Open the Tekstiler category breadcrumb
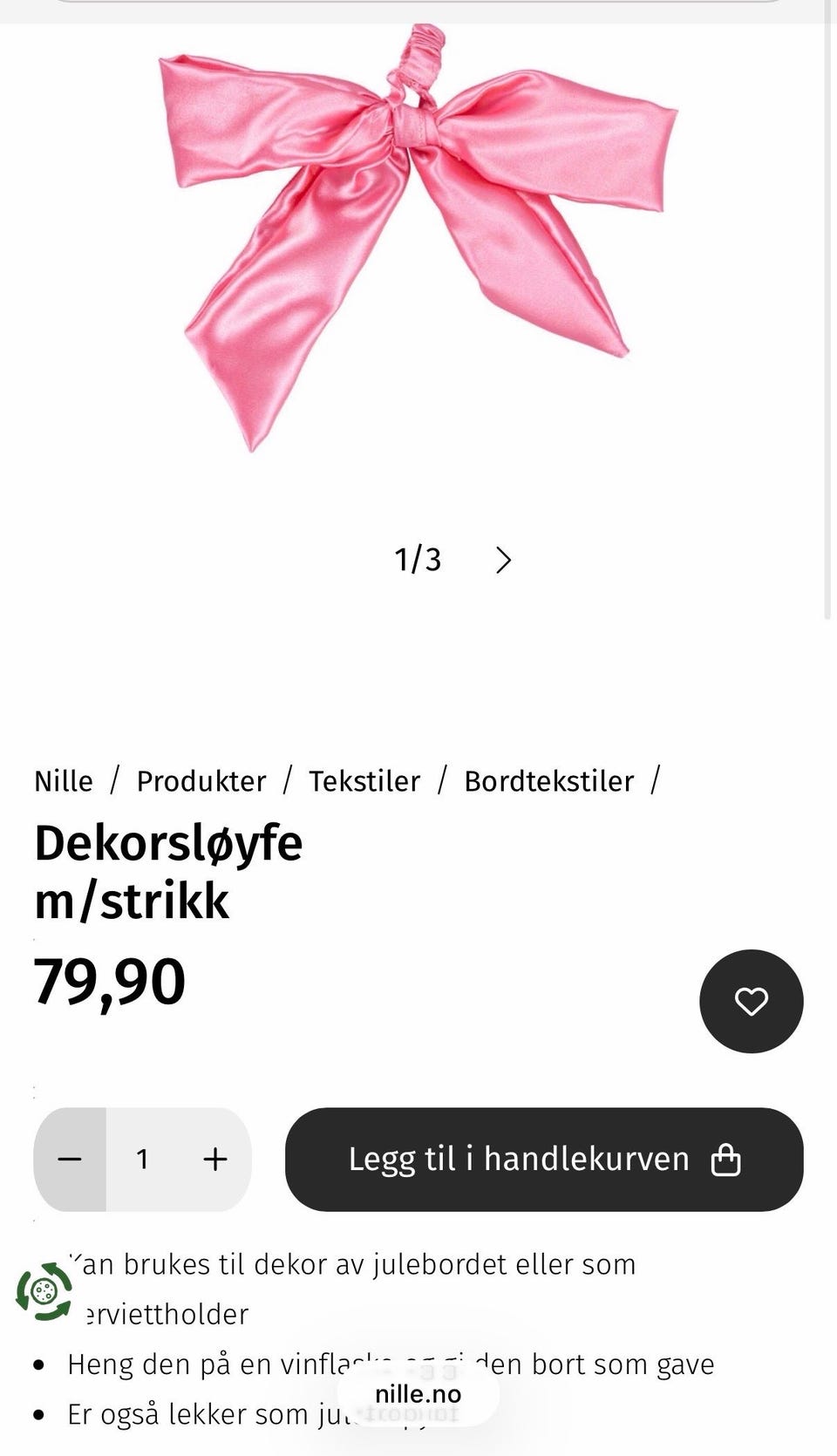This screenshot has width=837, height=1456. 364,781
